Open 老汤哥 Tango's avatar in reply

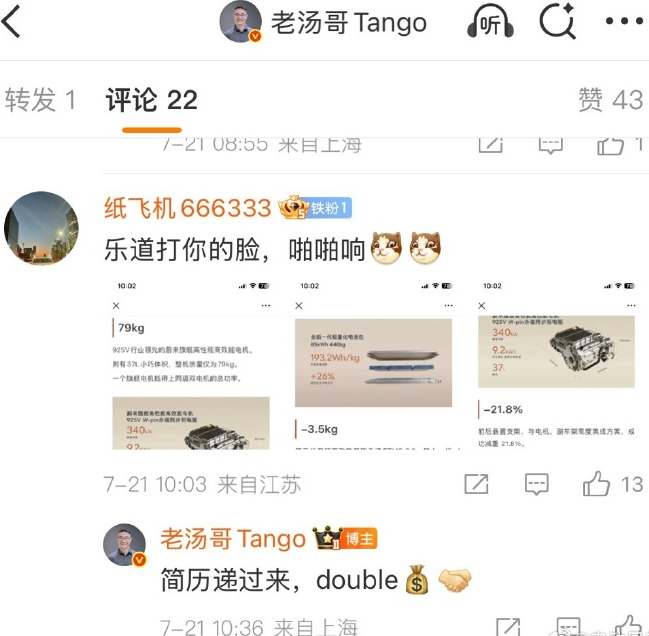click(x=125, y=544)
